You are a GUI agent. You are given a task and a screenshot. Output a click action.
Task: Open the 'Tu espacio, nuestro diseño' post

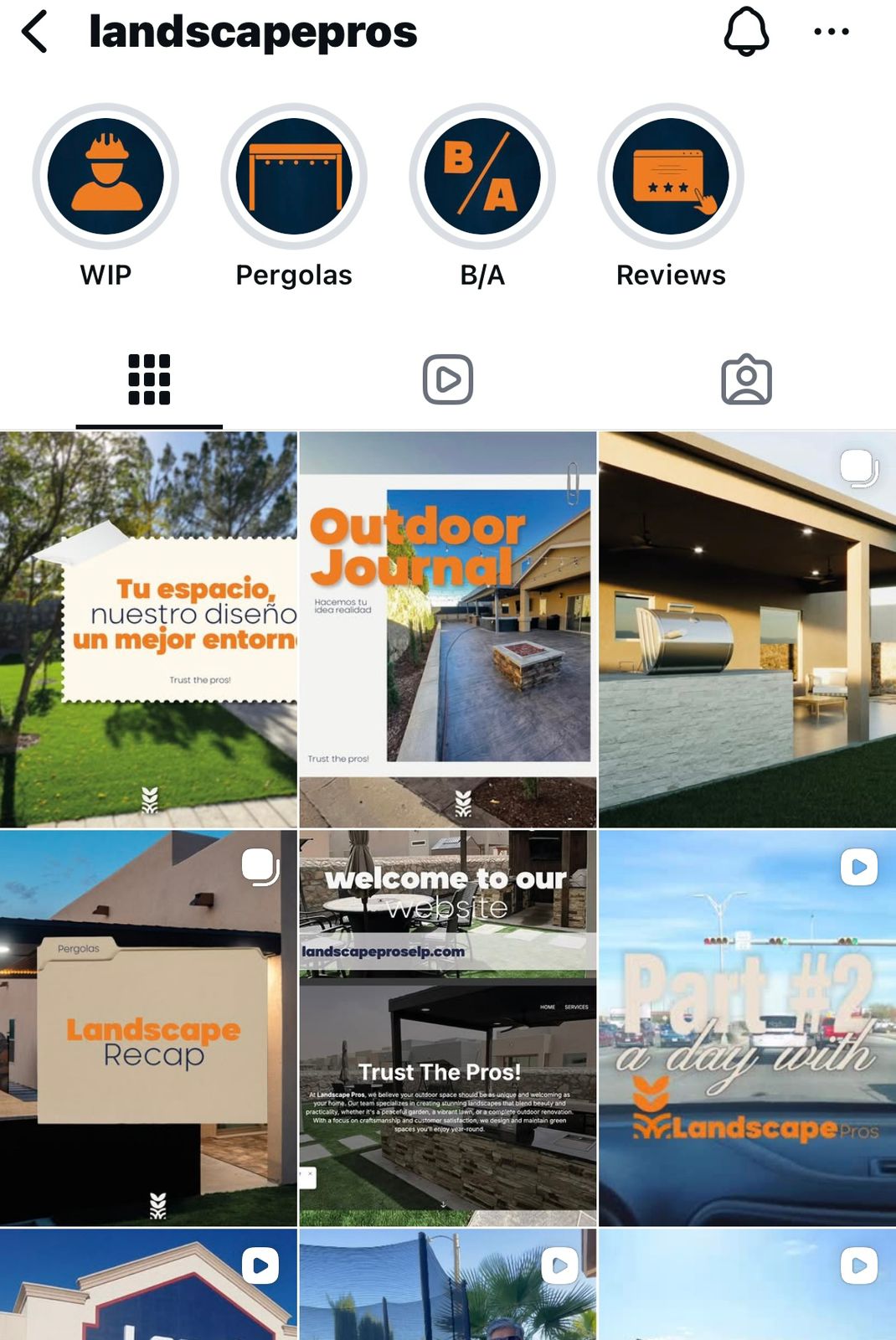pos(149,624)
